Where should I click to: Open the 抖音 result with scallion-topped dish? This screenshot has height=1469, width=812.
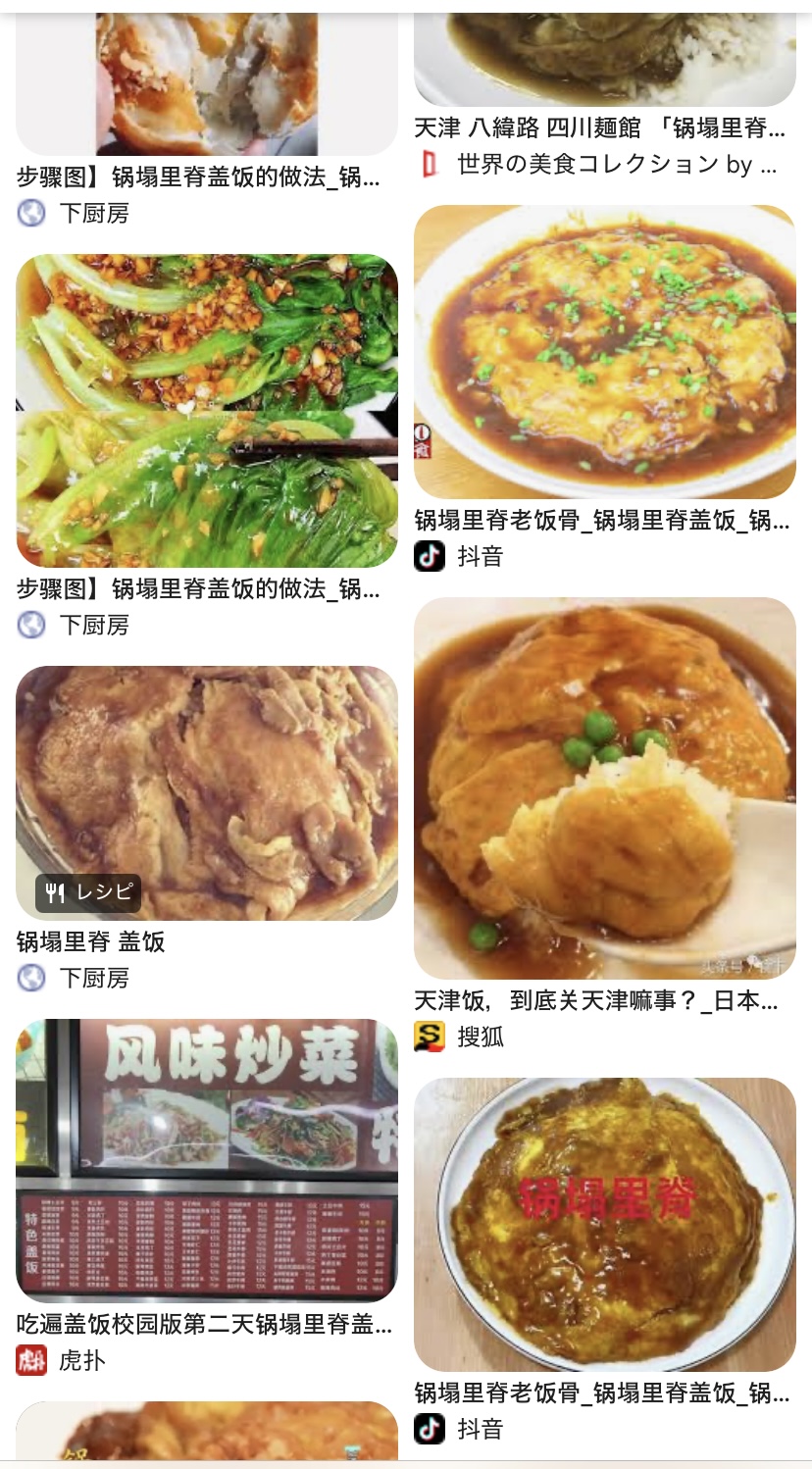604,352
